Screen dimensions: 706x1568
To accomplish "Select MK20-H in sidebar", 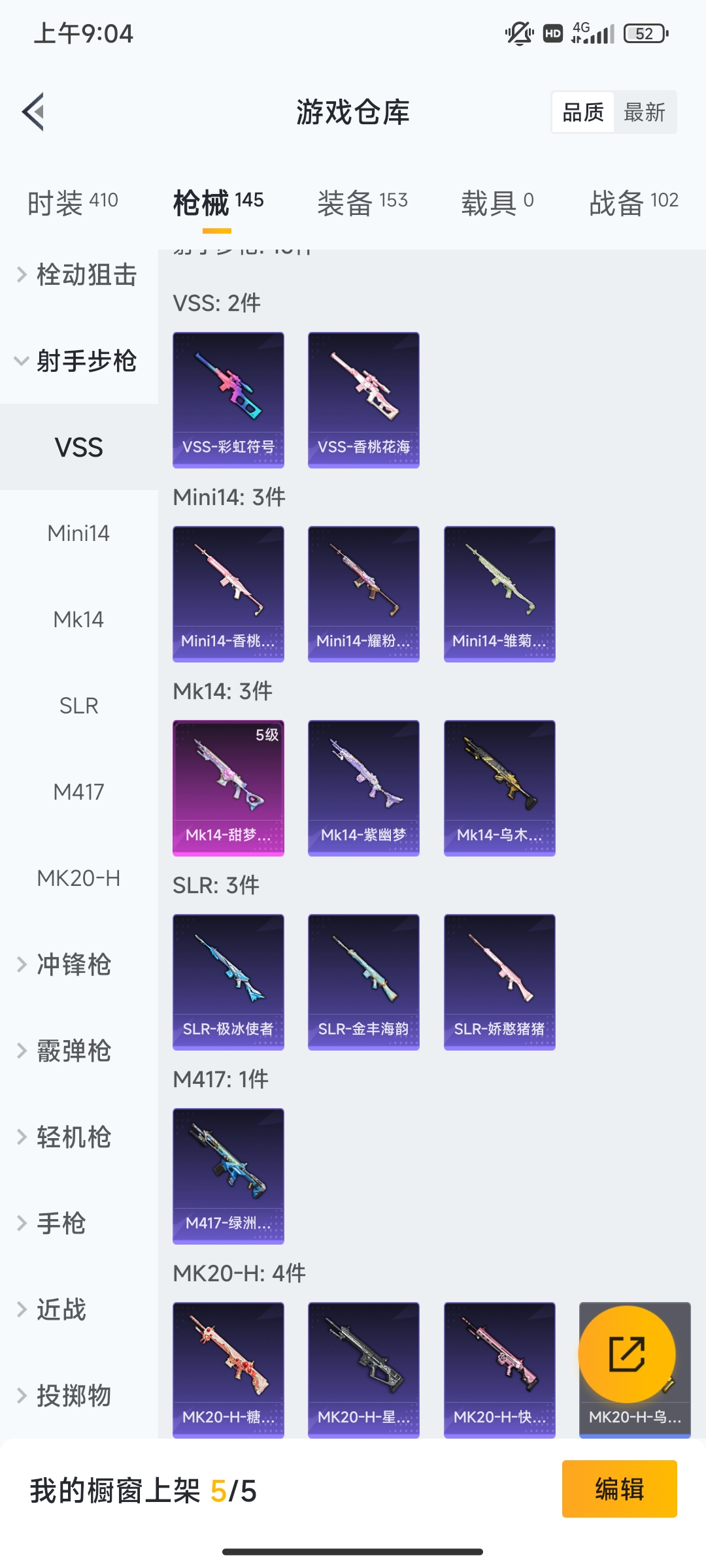I will click(x=78, y=878).
